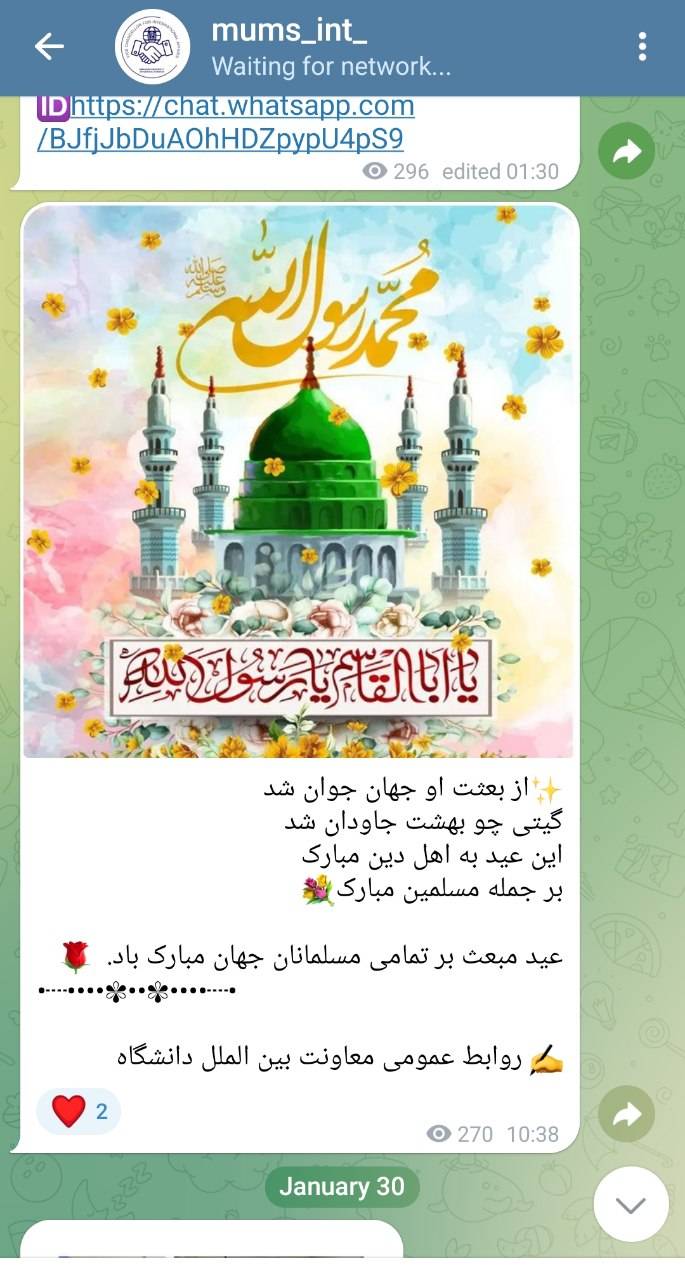The image size is (685, 1280).
Task: Jump to the latest messages
Action: (630, 1205)
